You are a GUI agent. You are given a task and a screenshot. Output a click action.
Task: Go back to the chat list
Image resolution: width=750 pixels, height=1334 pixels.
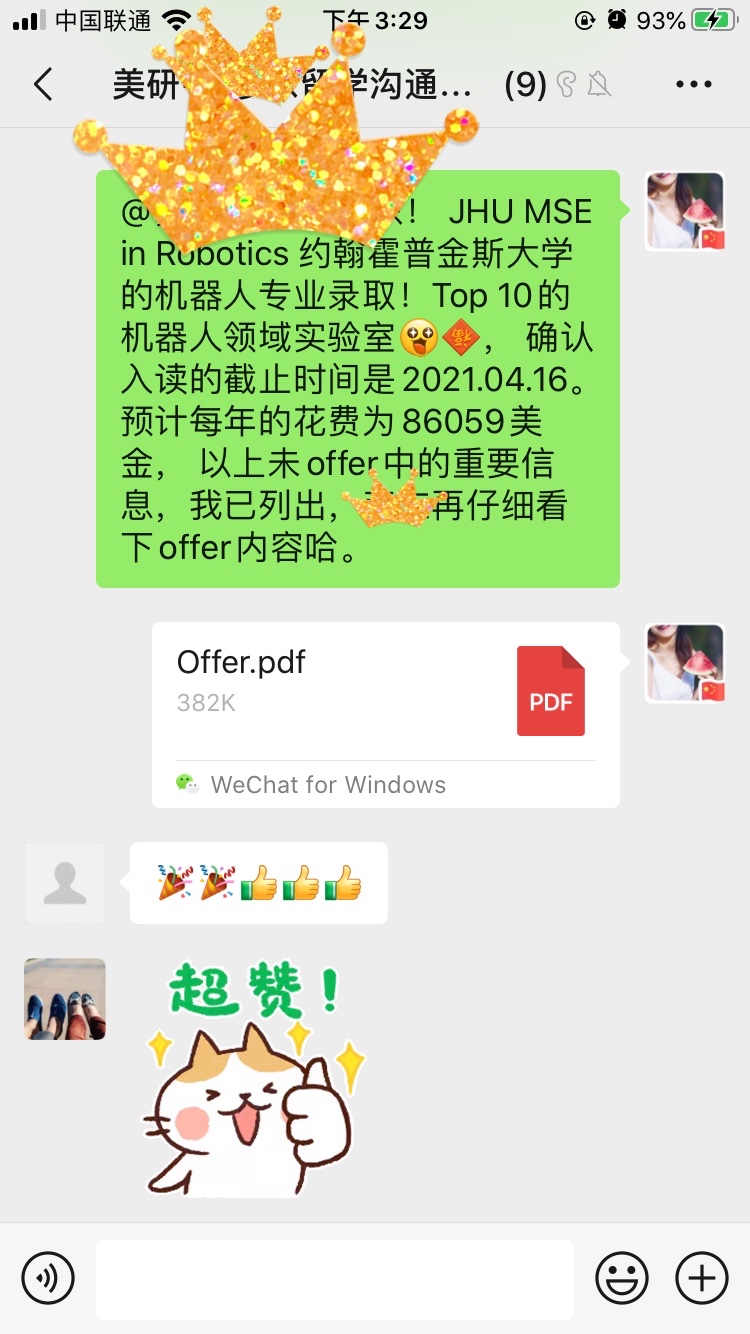coord(43,85)
